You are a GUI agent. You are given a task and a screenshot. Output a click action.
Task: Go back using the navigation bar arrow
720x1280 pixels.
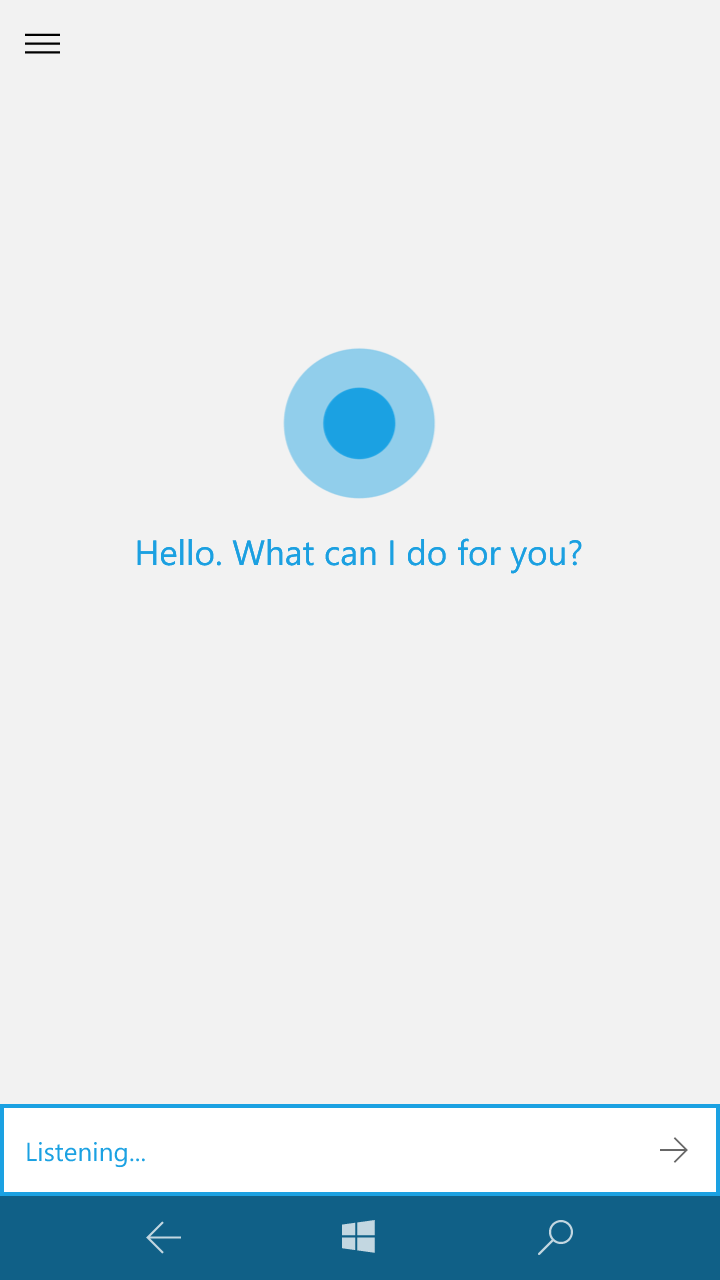[x=163, y=1238]
